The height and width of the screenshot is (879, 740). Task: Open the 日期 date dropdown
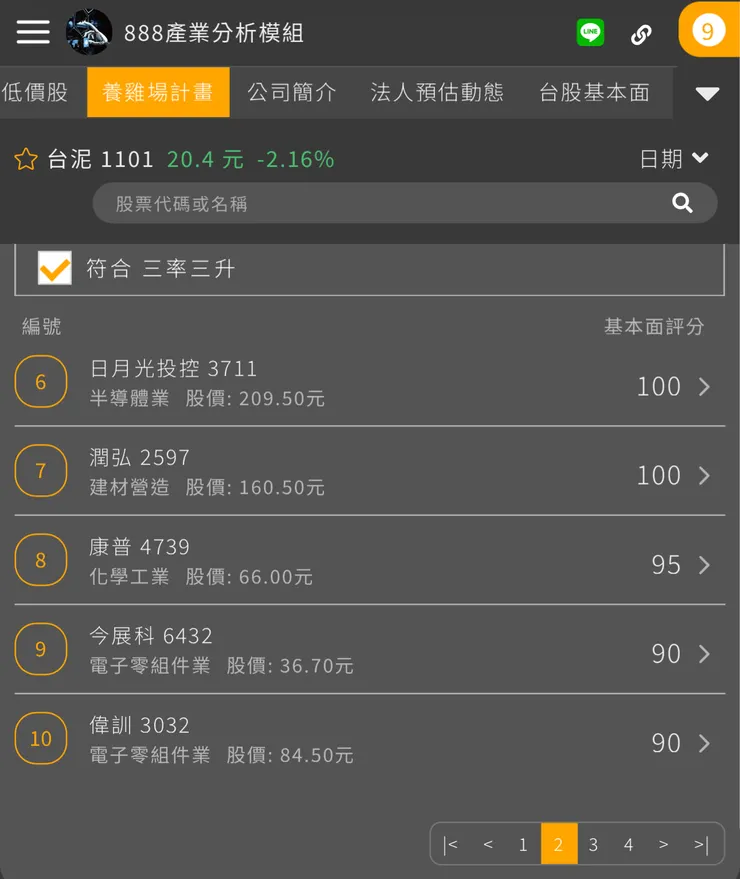point(676,158)
